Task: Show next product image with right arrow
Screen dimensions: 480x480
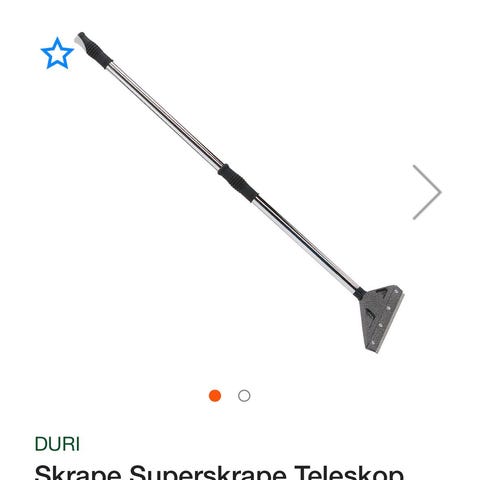Action: tap(427, 192)
